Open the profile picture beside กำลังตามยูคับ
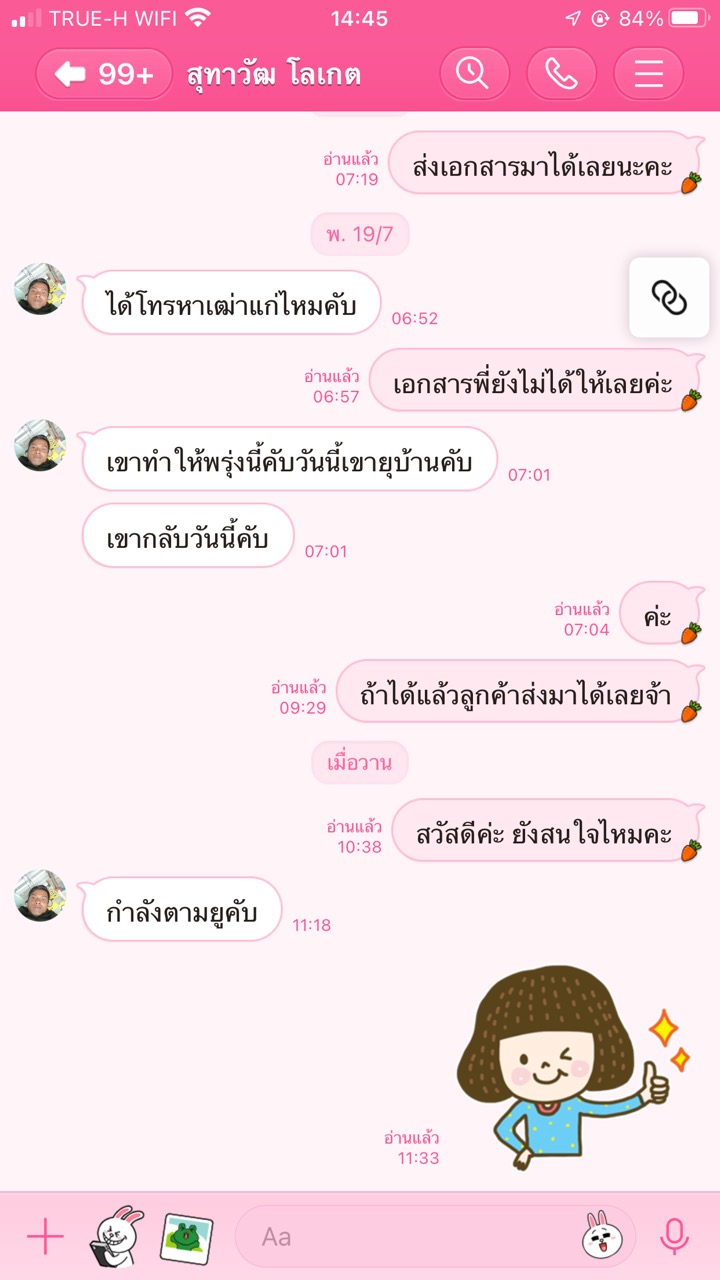The image size is (720, 1280). coord(41,896)
